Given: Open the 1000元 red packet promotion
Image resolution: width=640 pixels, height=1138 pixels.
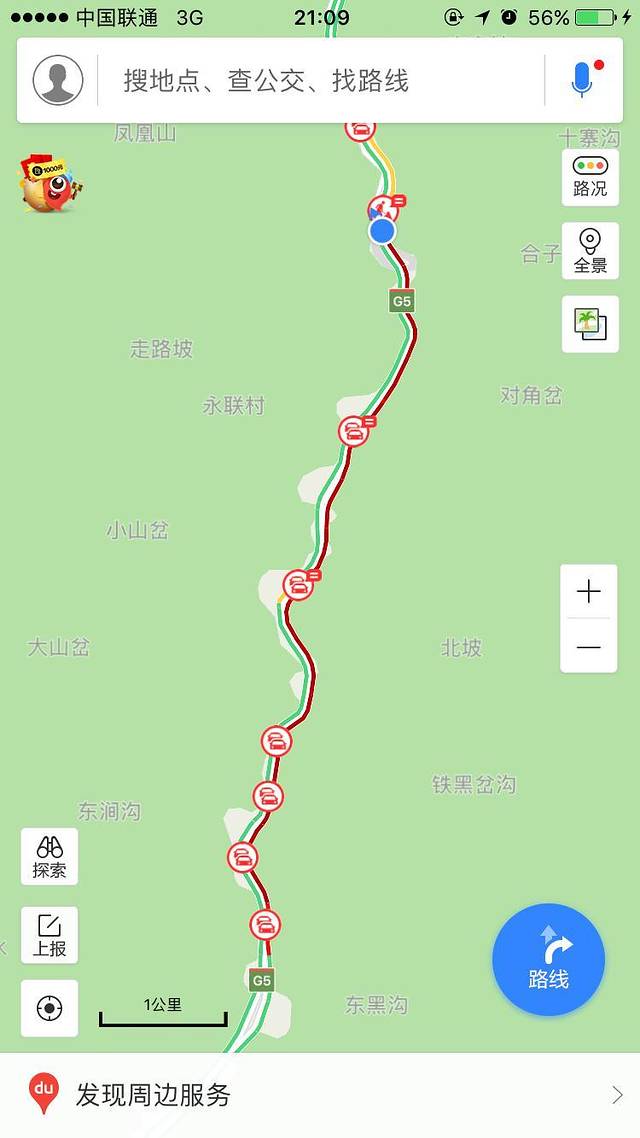Looking at the screenshot, I should pos(51,184).
